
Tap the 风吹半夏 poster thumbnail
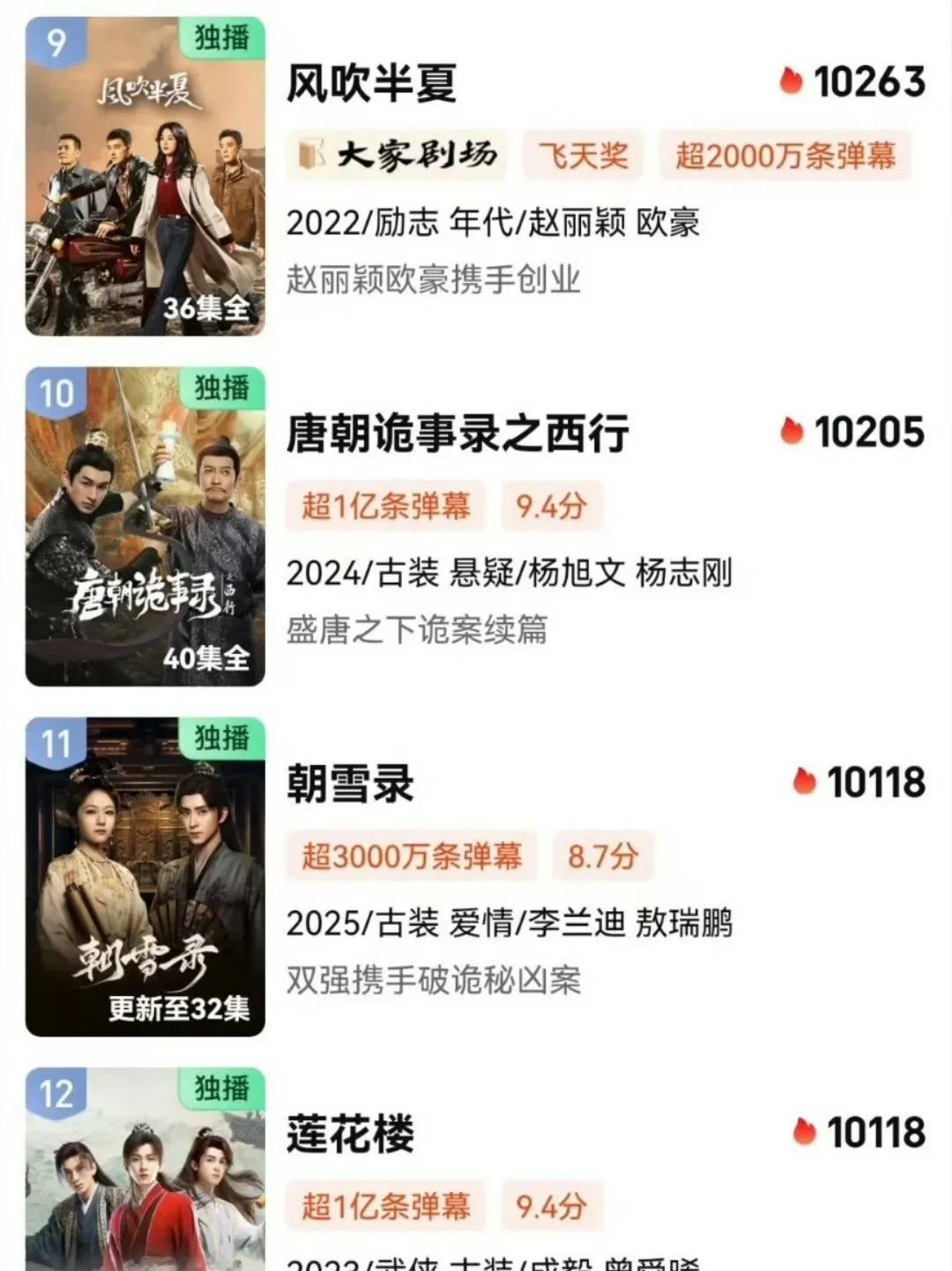[x=145, y=176]
